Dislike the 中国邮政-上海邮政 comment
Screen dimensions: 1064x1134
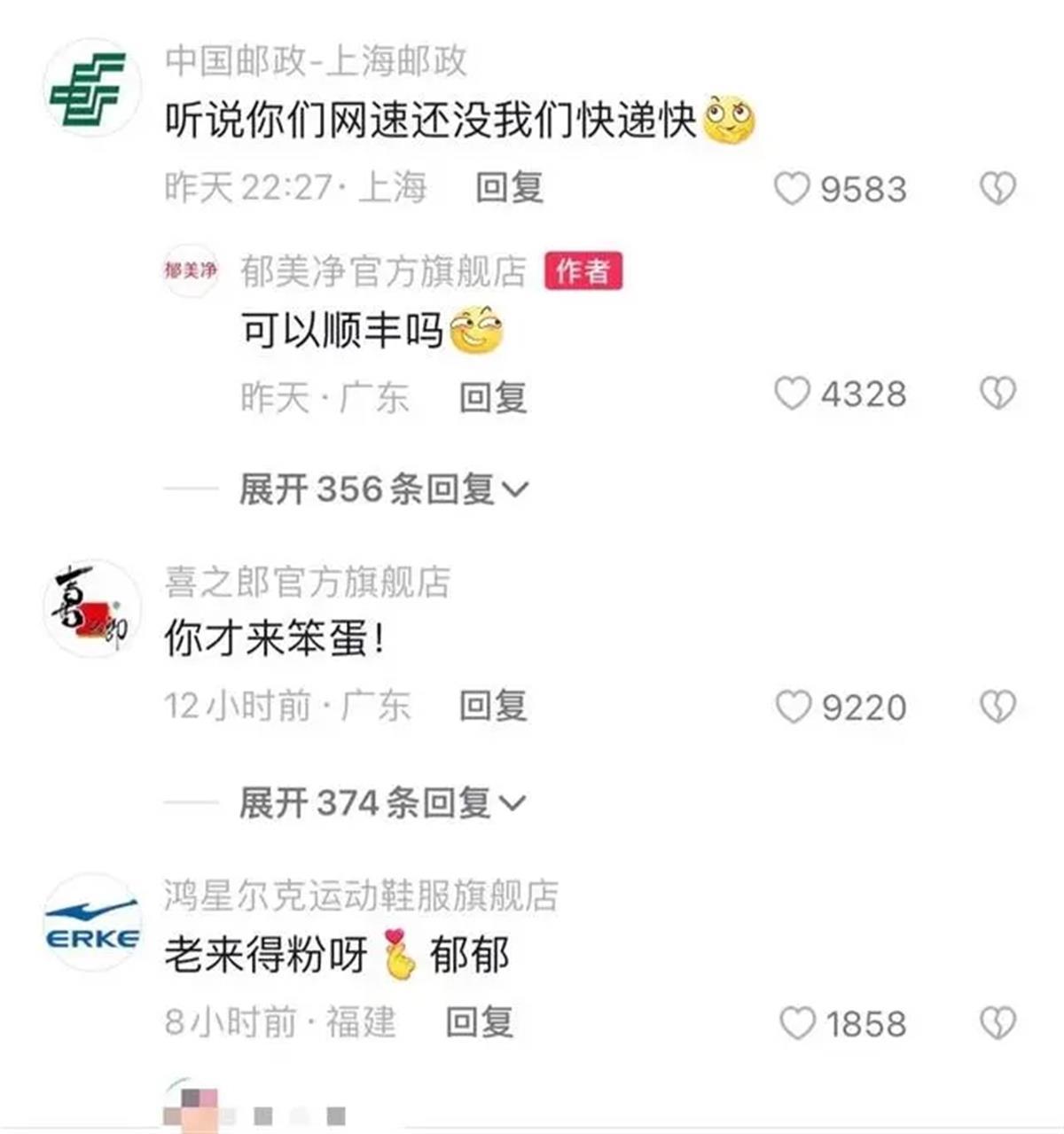point(997,189)
